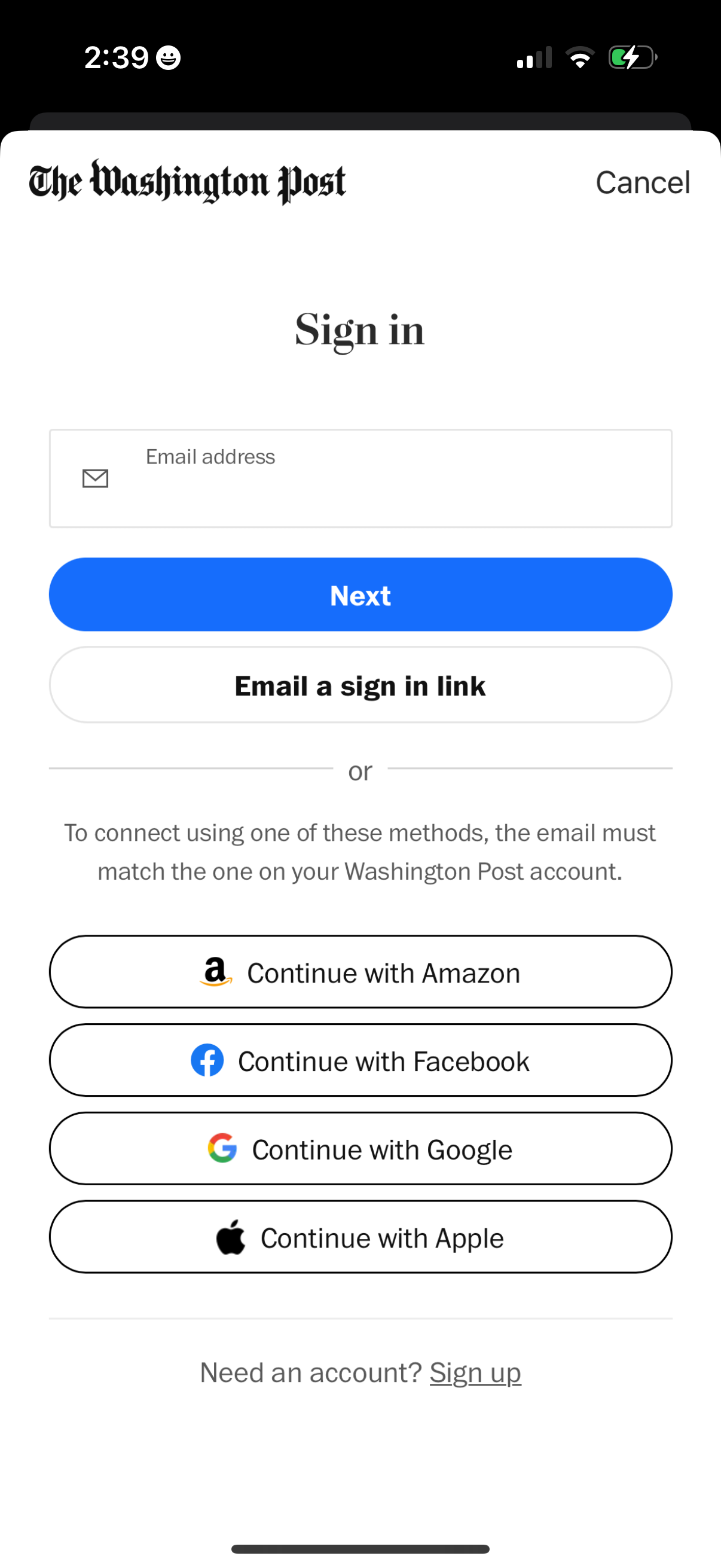
Task: Dismiss sign in with Cancel
Action: click(643, 182)
